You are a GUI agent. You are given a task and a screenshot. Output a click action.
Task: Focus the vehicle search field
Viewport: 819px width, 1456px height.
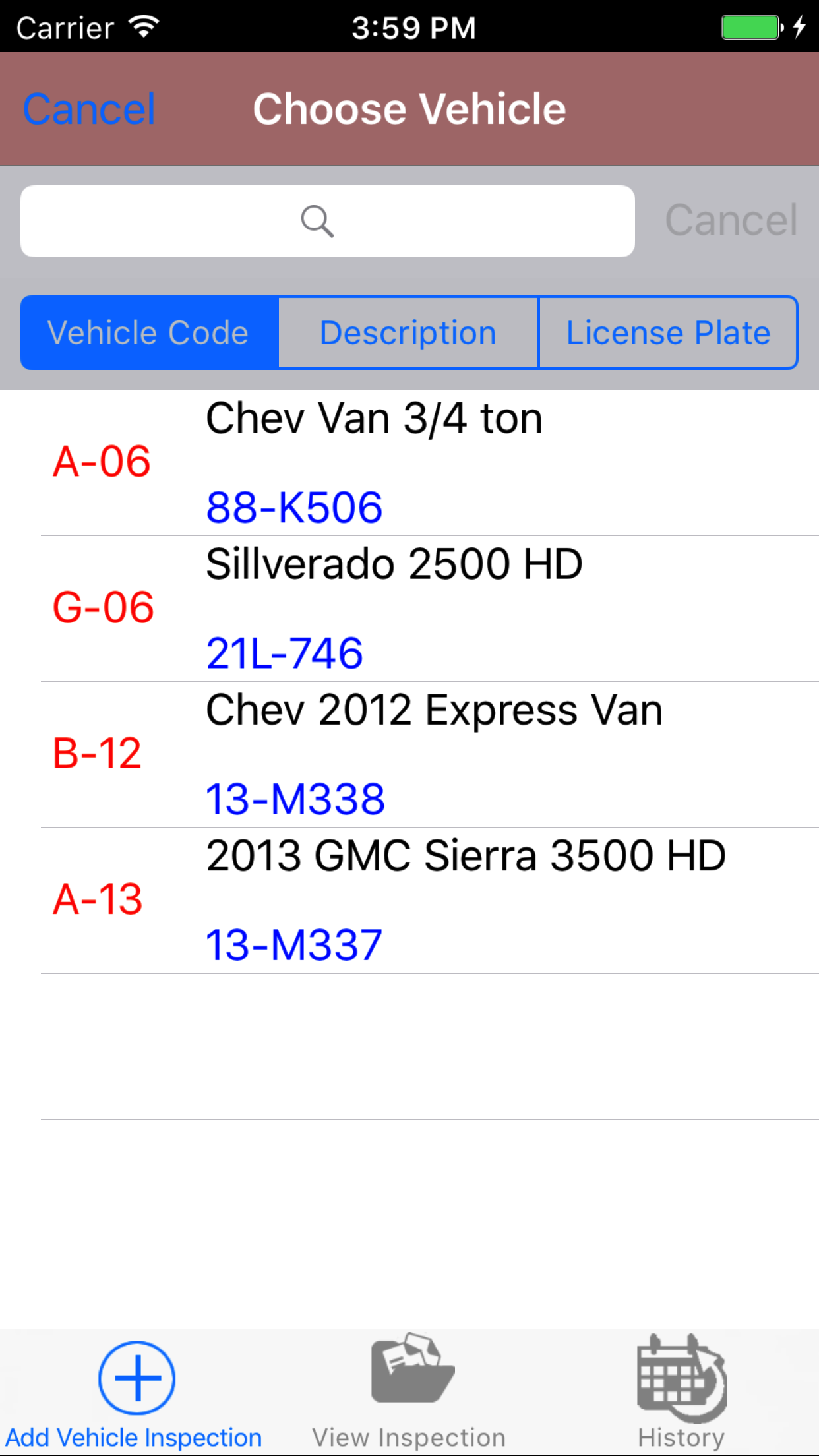pos(327,221)
